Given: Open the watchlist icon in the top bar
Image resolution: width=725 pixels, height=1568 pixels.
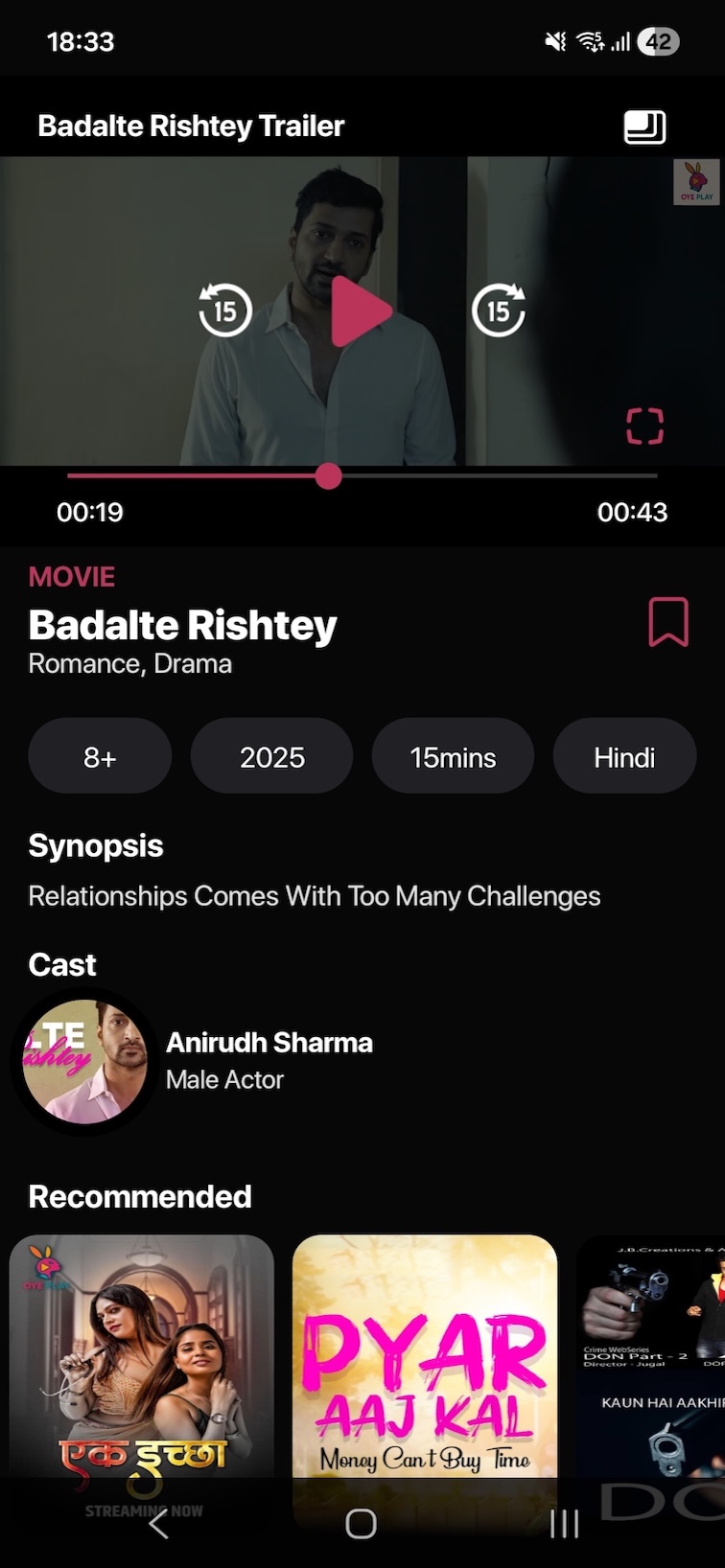Looking at the screenshot, I should (645, 126).
